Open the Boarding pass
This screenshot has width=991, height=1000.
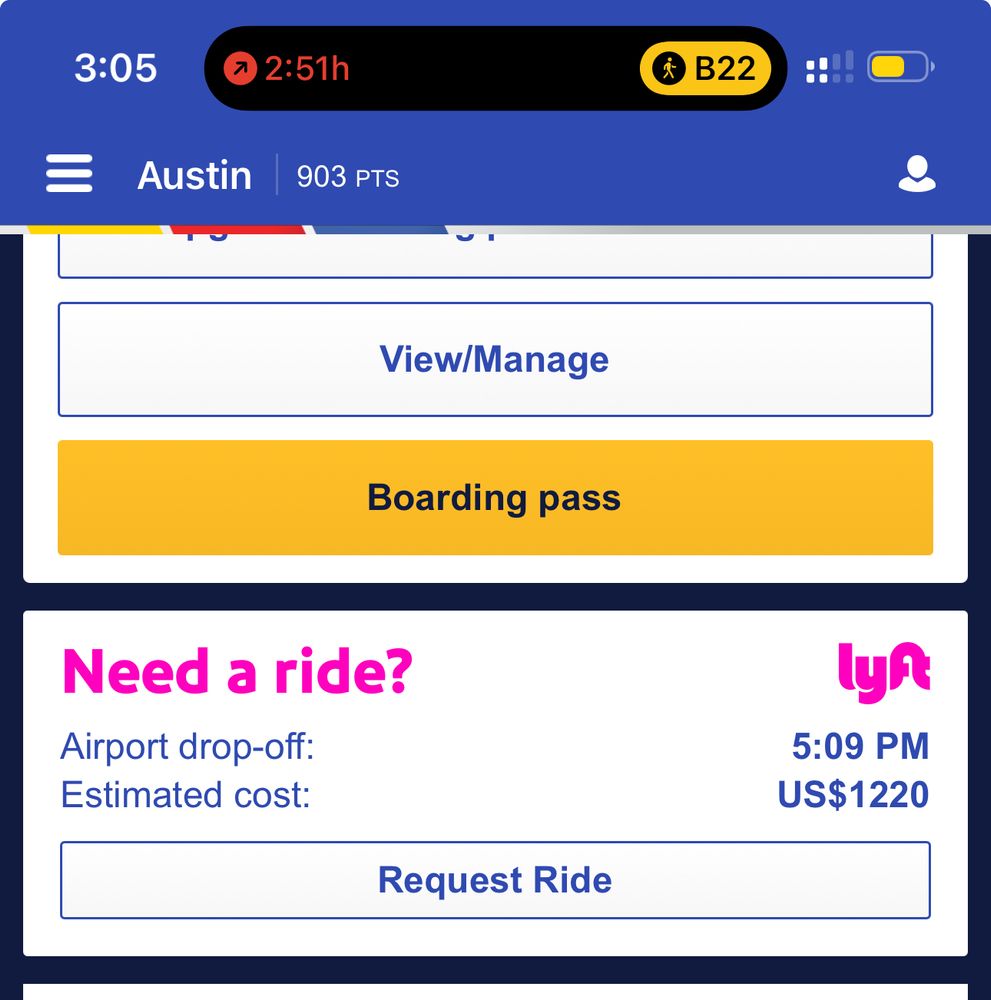click(x=494, y=497)
